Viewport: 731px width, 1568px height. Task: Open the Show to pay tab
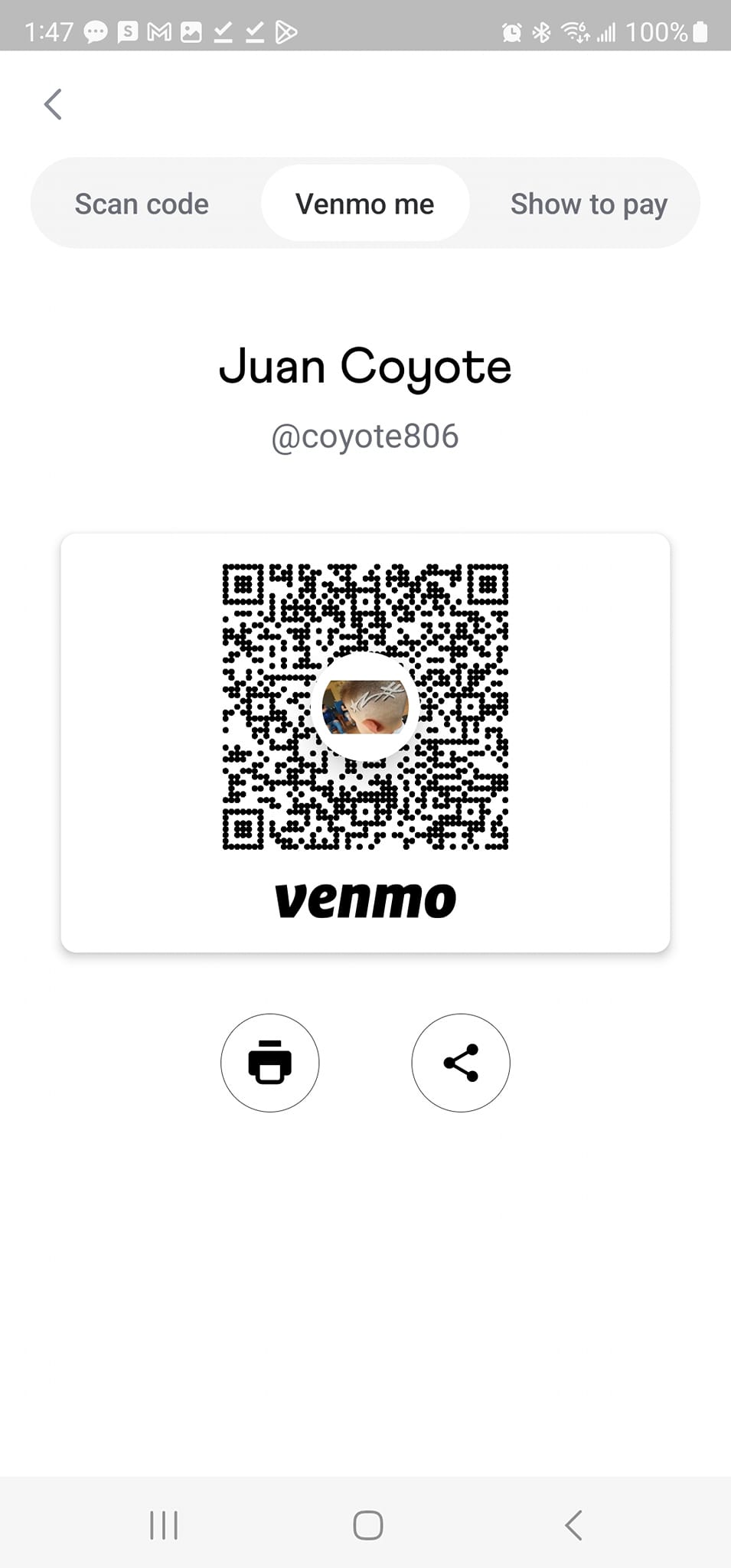pyautogui.click(x=589, y=204)
